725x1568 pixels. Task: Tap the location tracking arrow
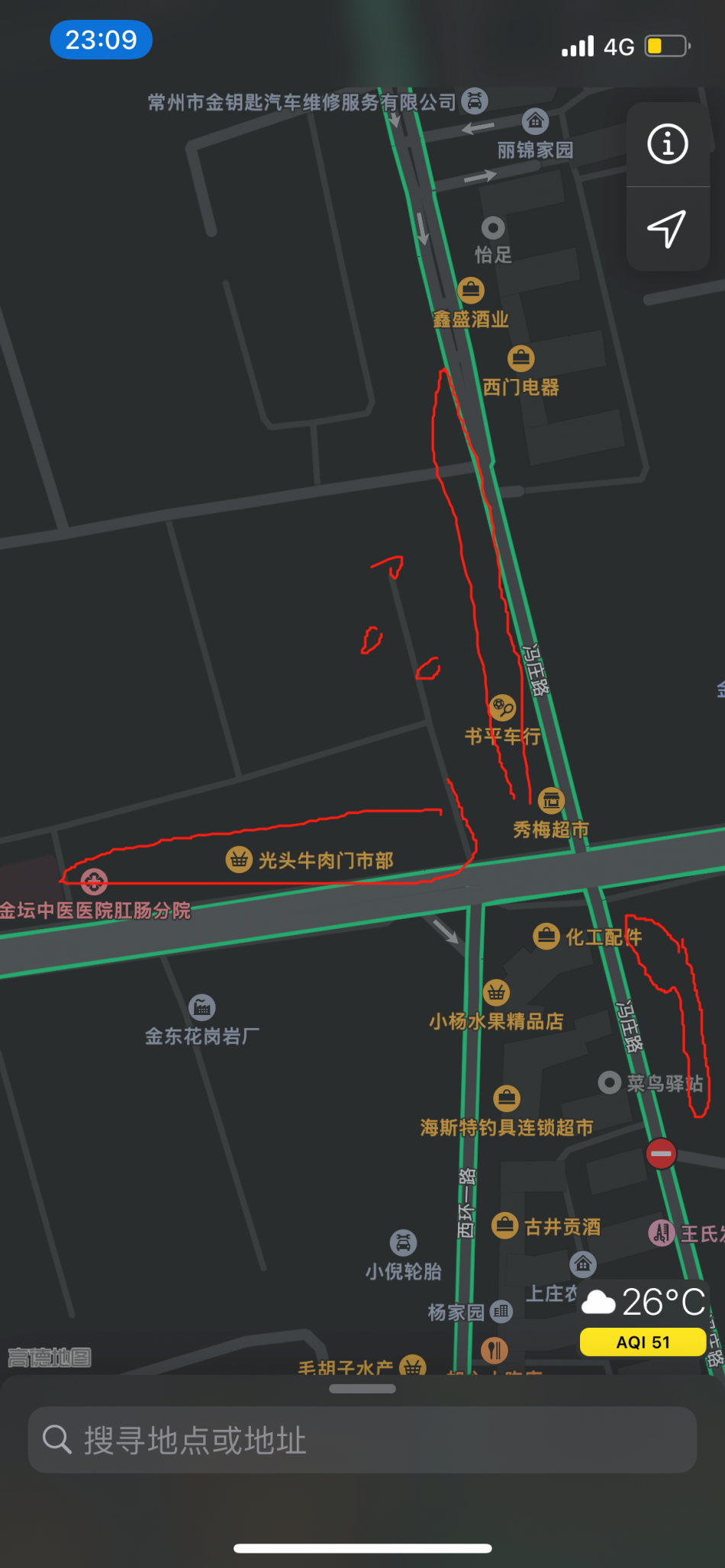[668, 228]
